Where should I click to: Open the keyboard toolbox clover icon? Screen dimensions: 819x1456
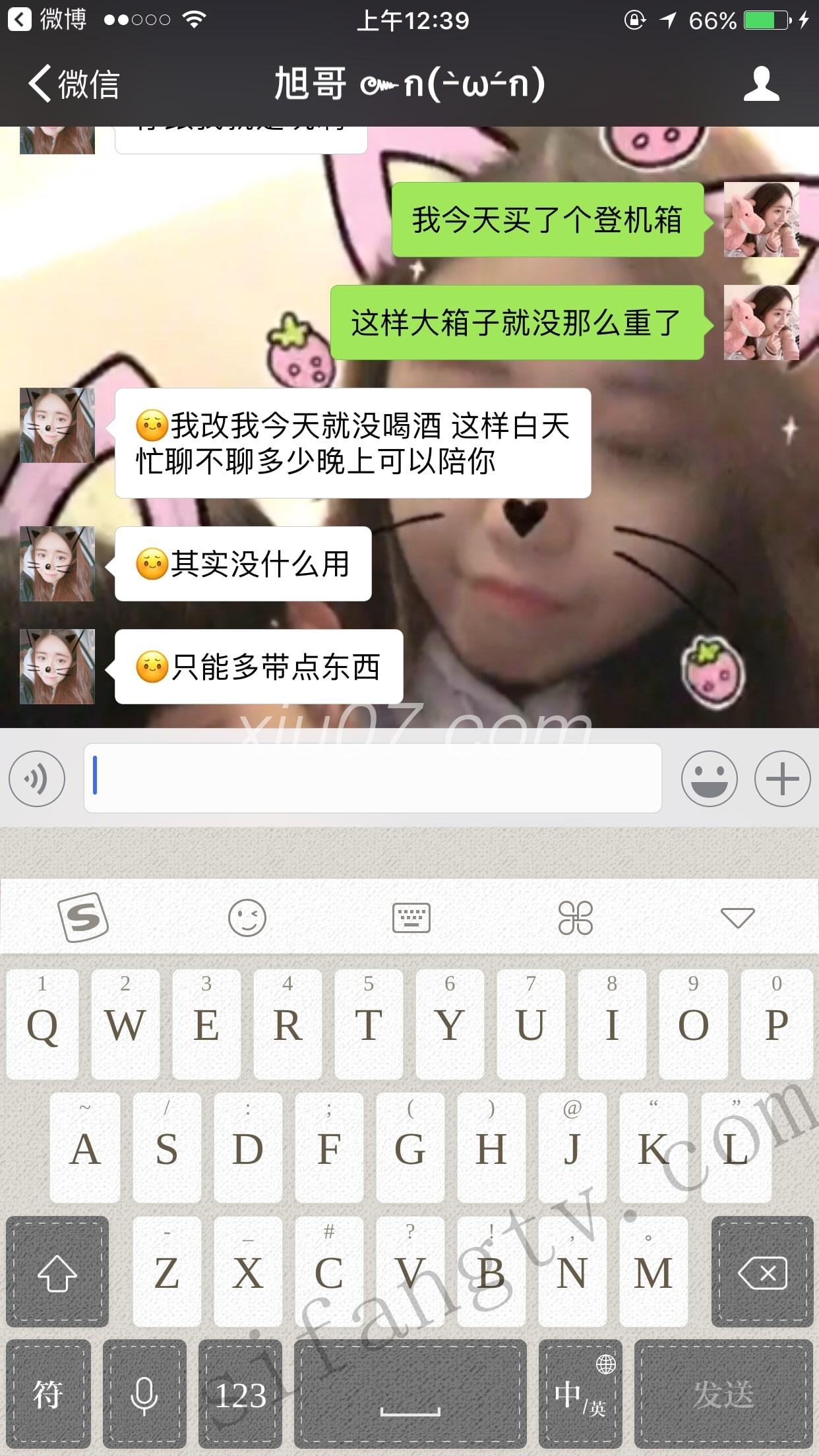[x=575, y=917]
